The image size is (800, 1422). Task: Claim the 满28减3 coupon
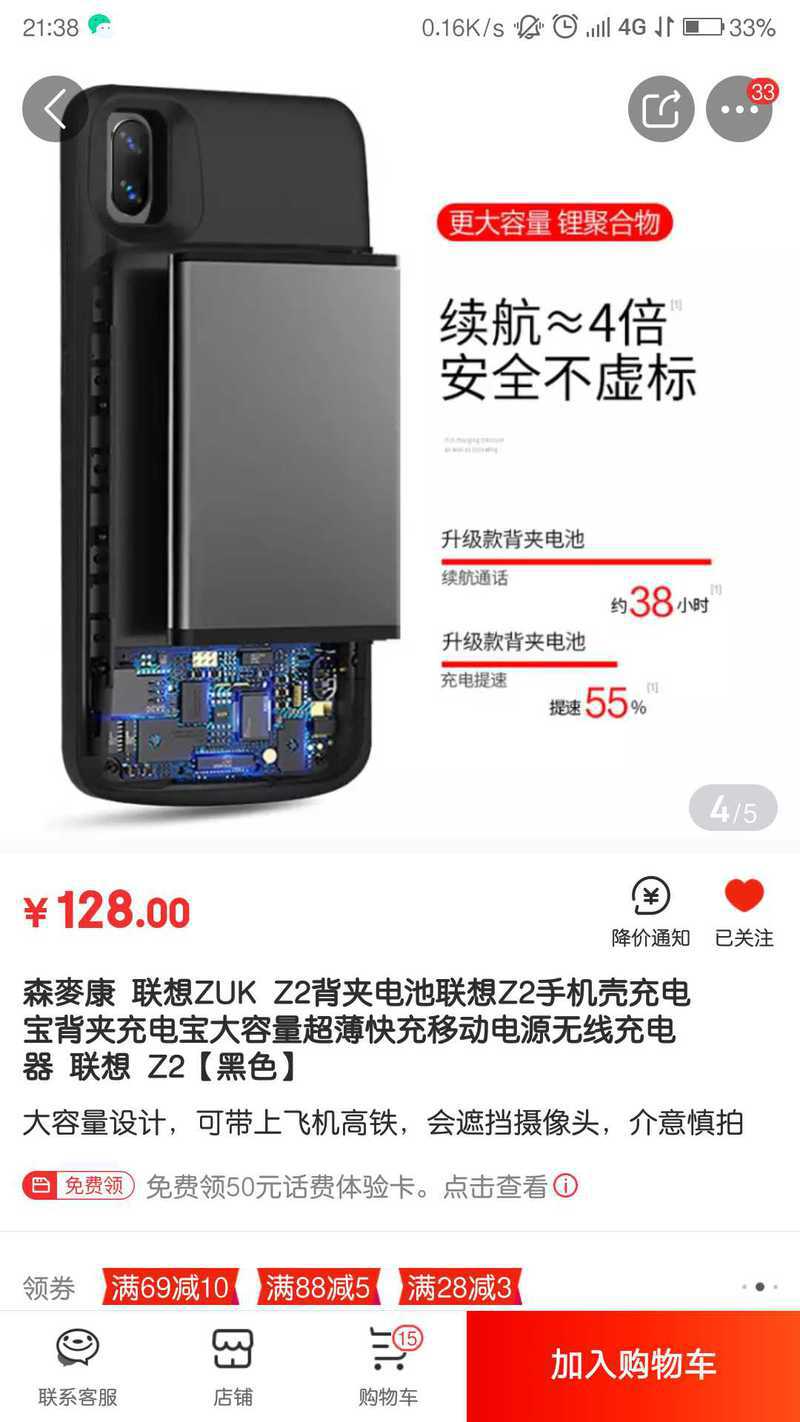460,1288
